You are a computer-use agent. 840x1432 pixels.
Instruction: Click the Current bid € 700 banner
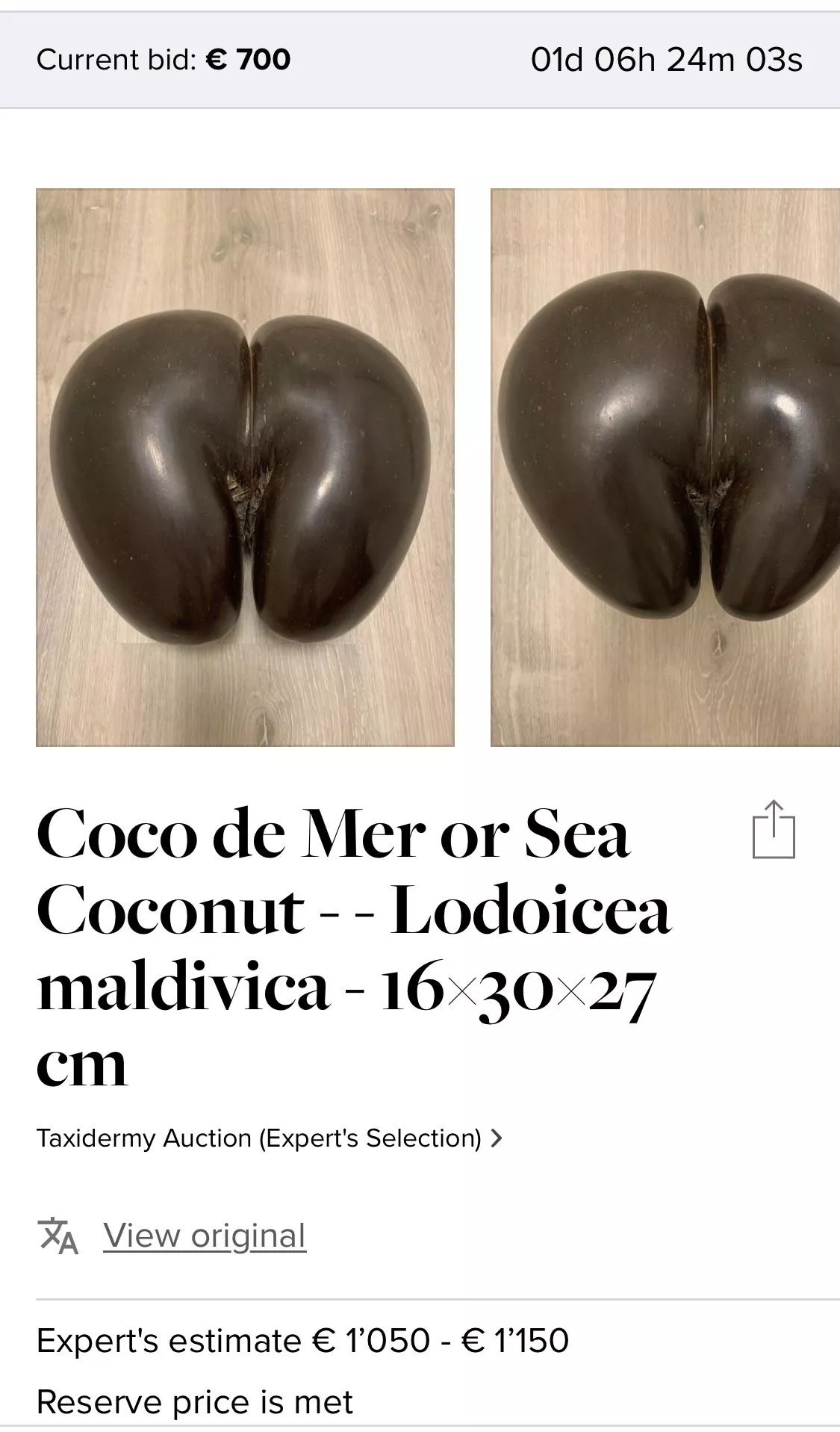164,60
